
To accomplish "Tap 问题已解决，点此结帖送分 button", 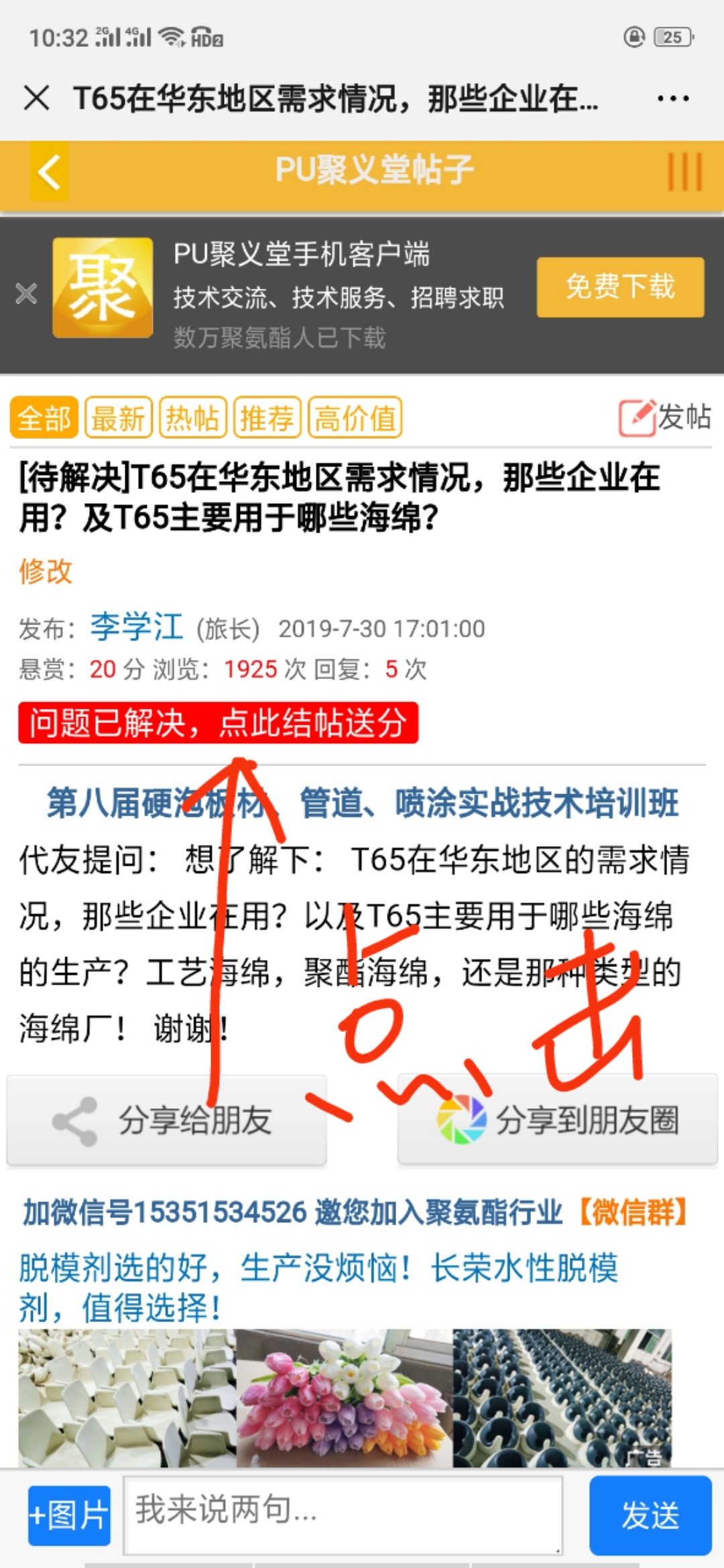I will point(218,723).
